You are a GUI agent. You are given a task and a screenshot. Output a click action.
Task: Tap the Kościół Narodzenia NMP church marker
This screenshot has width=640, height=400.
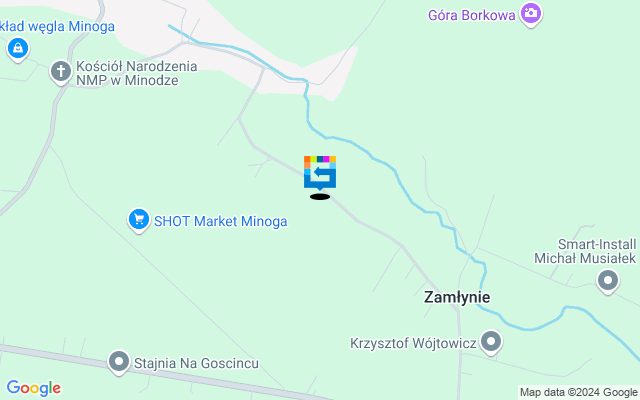point(61,71)
